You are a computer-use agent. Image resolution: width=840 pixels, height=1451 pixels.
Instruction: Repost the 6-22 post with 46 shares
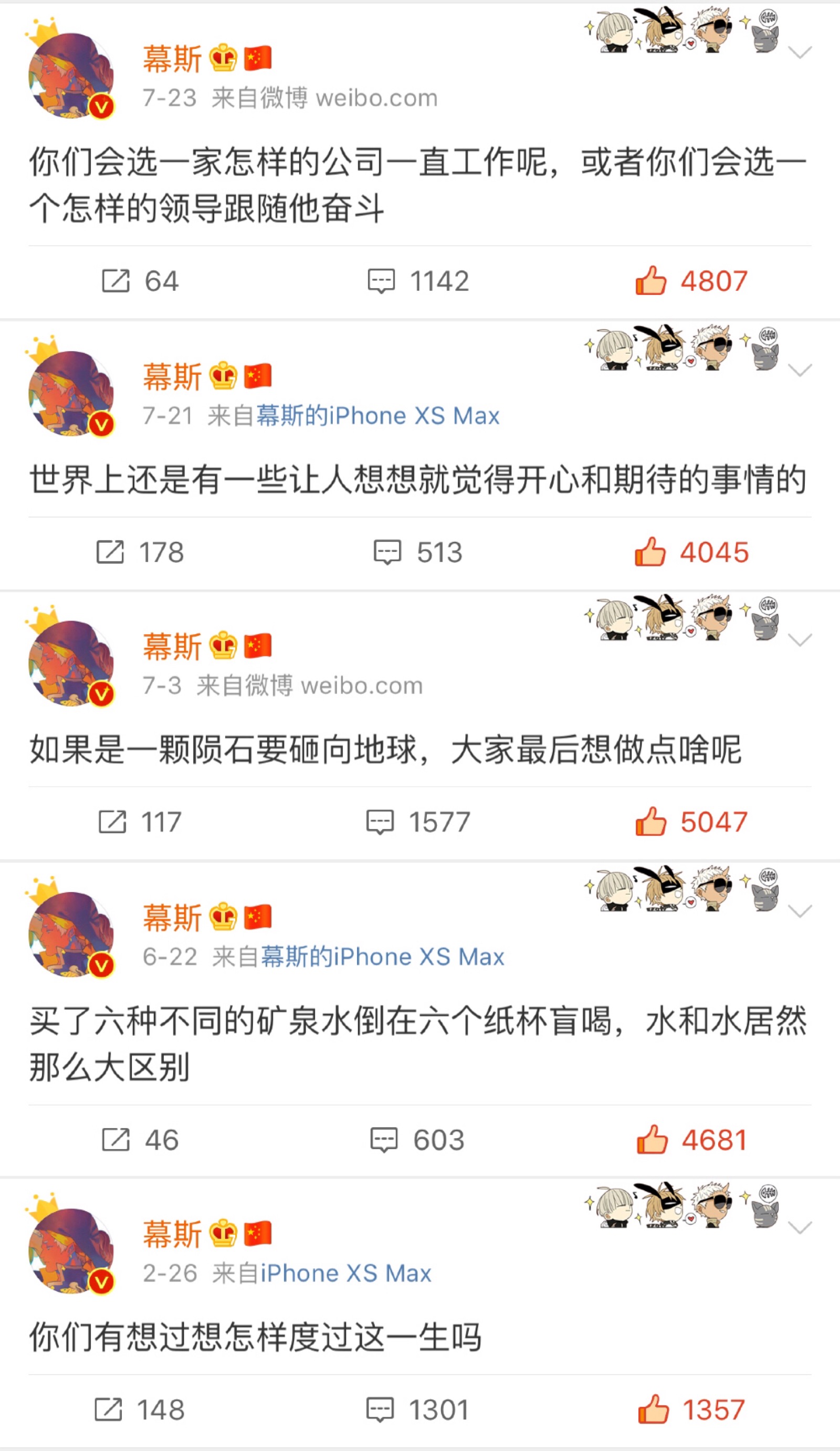tap(141, 1140)
